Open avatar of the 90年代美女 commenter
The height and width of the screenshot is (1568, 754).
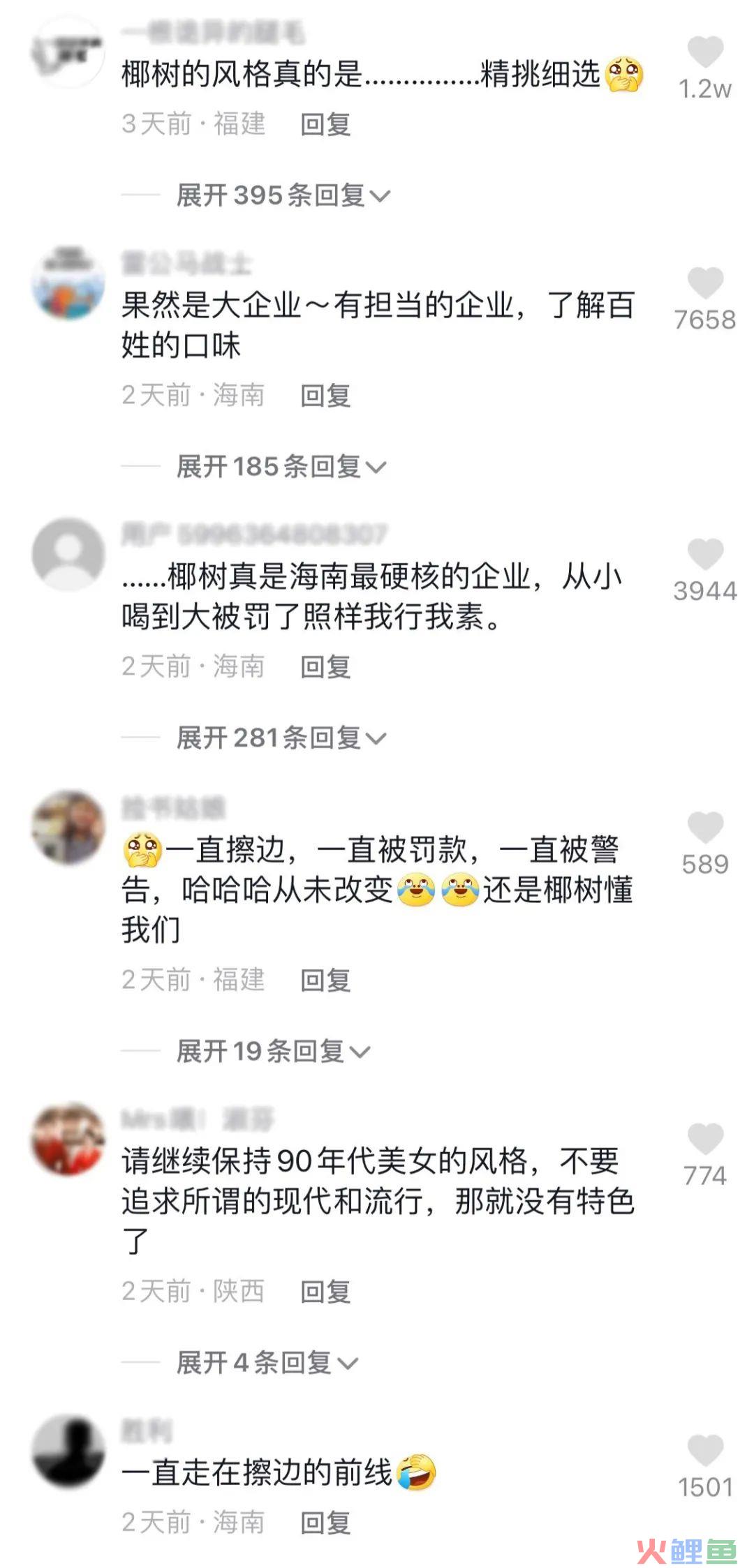pyautogui.click(x=68, y=1140)
